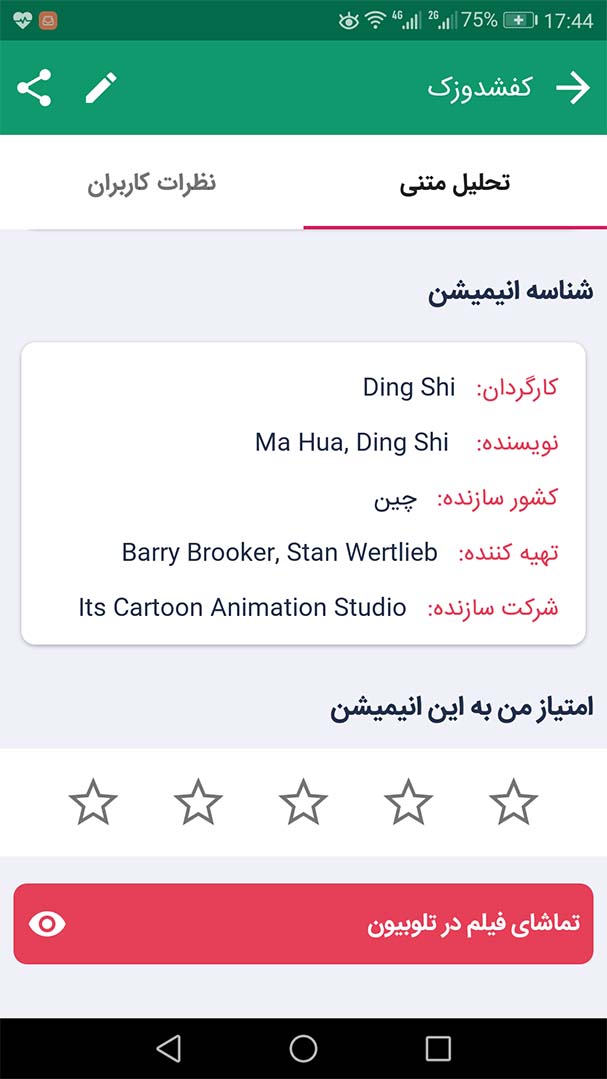Select the تحلیل متنی tab
Screen dimensions: 607x1079
455,184
